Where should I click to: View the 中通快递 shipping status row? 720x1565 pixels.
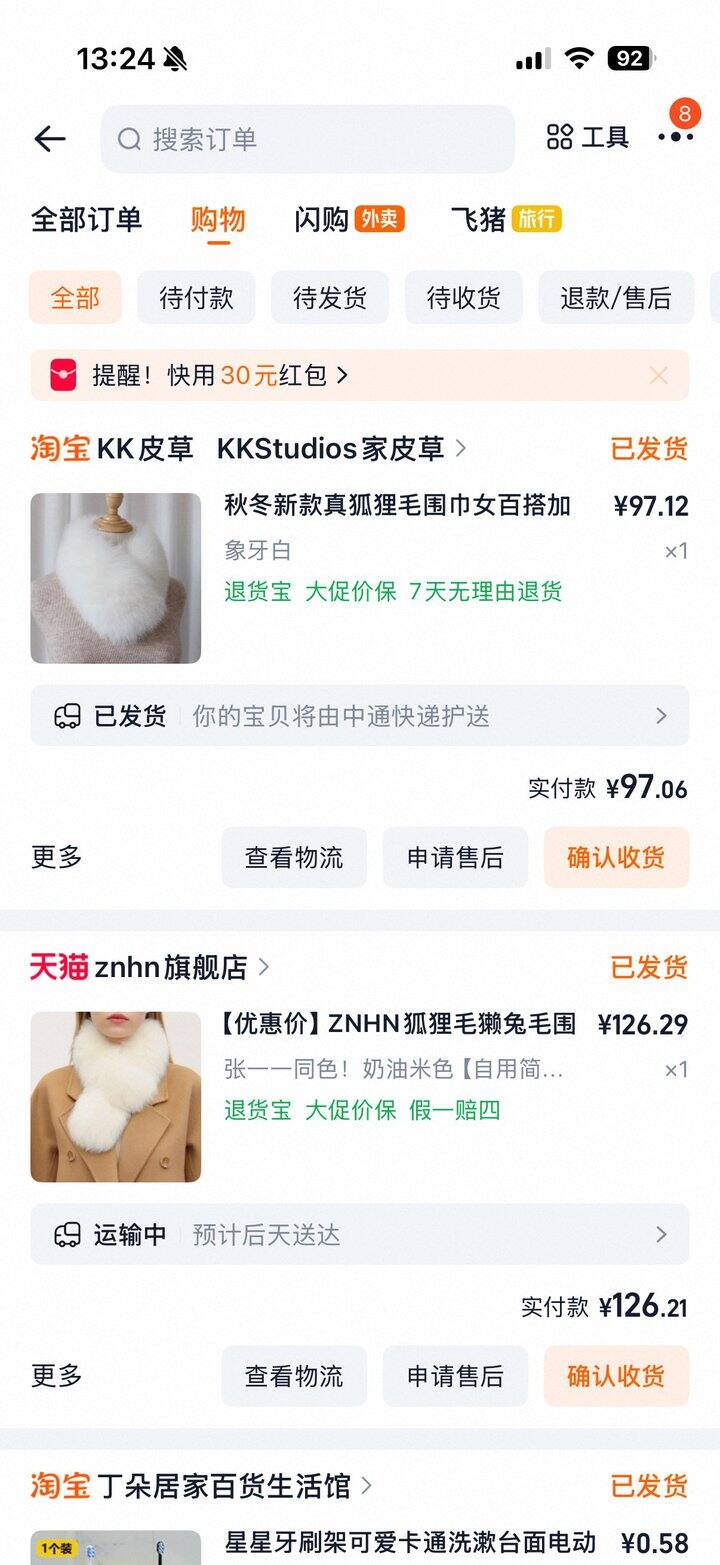[x=360, y=716]
